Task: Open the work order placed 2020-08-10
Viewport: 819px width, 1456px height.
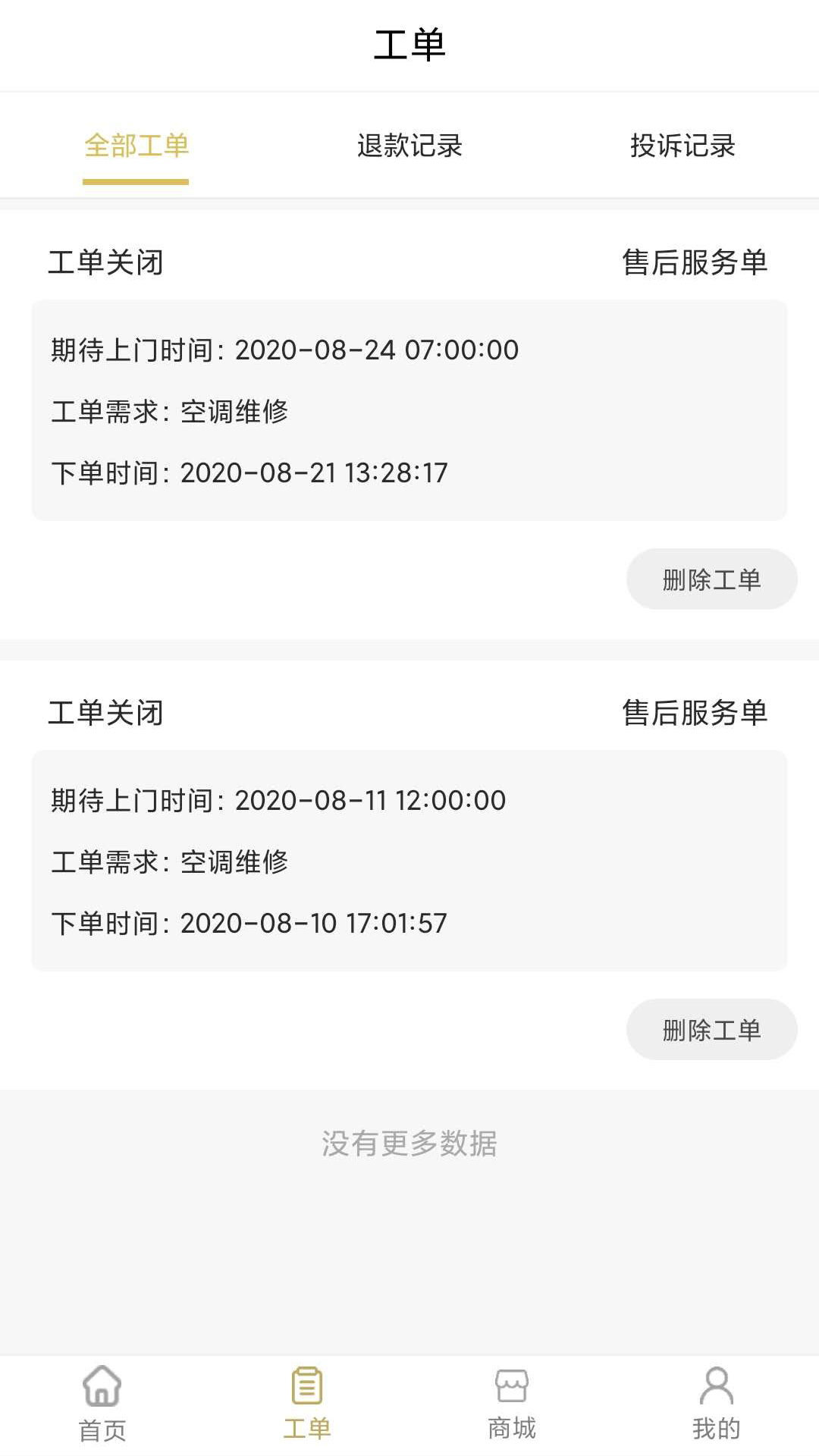Action: pos(409,861)
